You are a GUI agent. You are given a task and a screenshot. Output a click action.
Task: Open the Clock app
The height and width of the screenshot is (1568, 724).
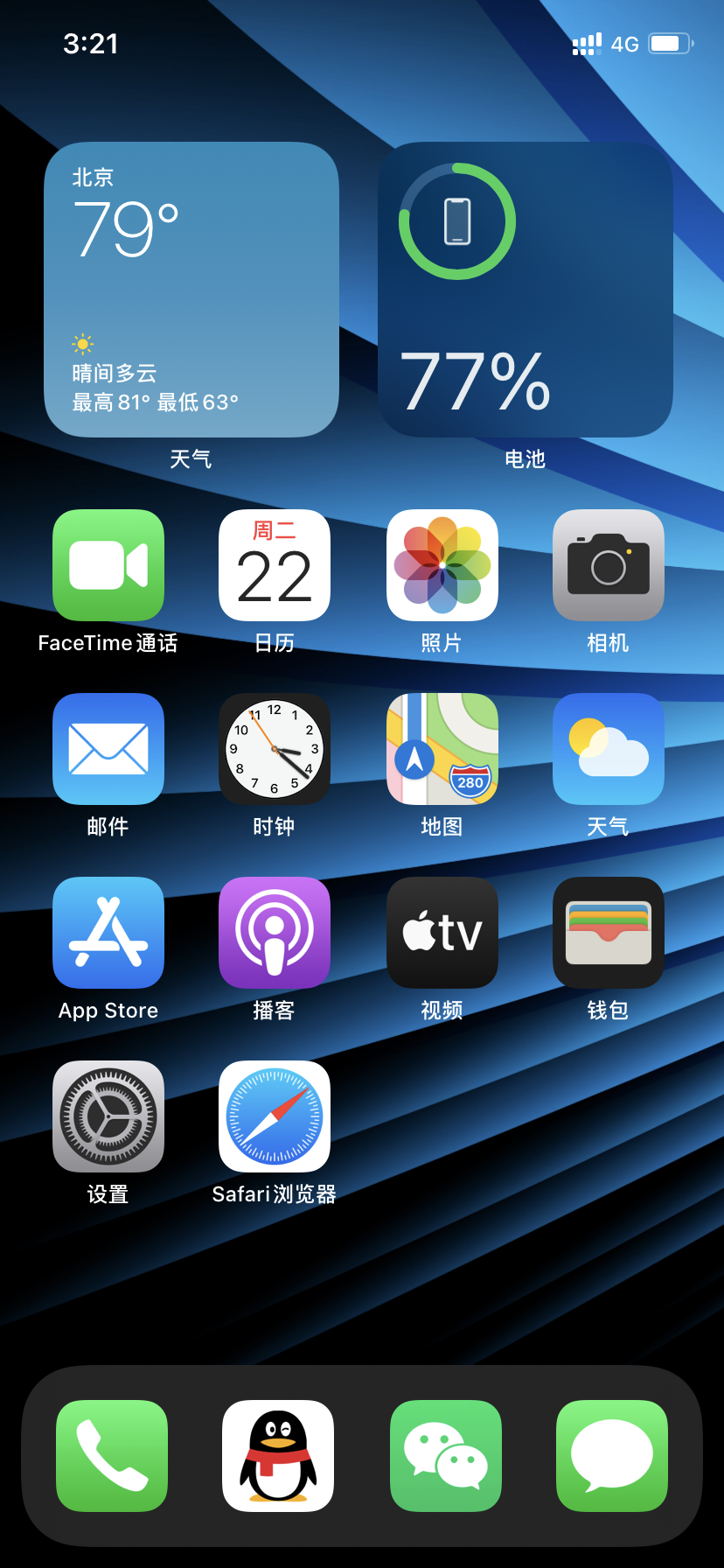pyautogui.click(x=275, y=749)
